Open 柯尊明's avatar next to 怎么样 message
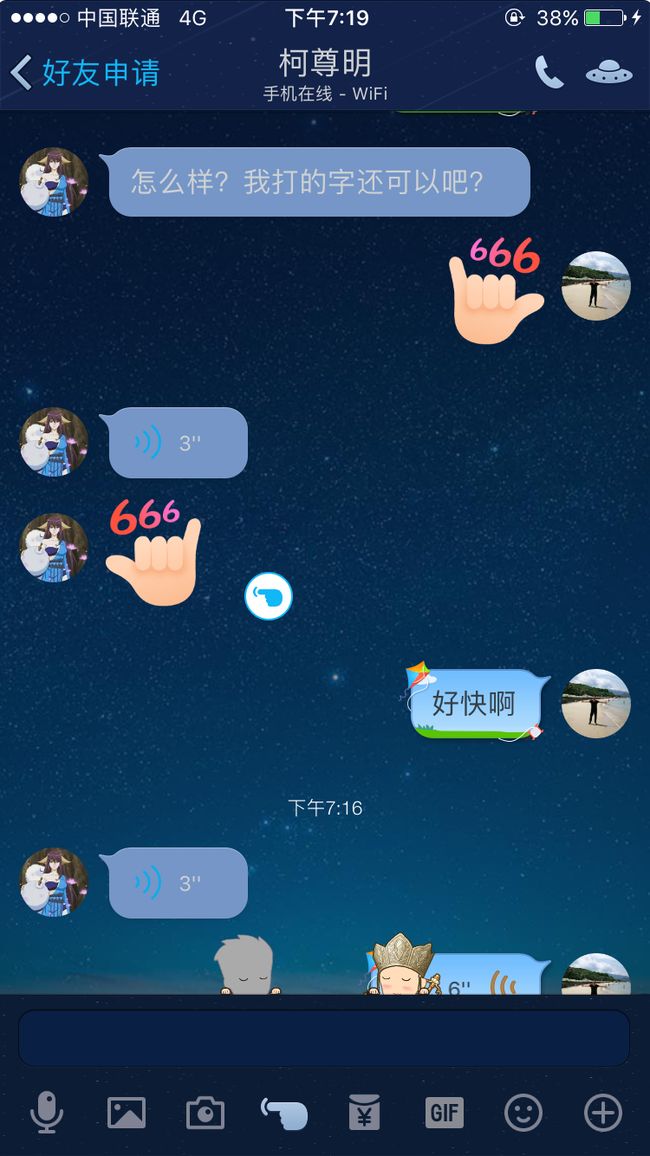Image resolution: width=650 pixels, height=1156 pixels. (x=54, y=181)
